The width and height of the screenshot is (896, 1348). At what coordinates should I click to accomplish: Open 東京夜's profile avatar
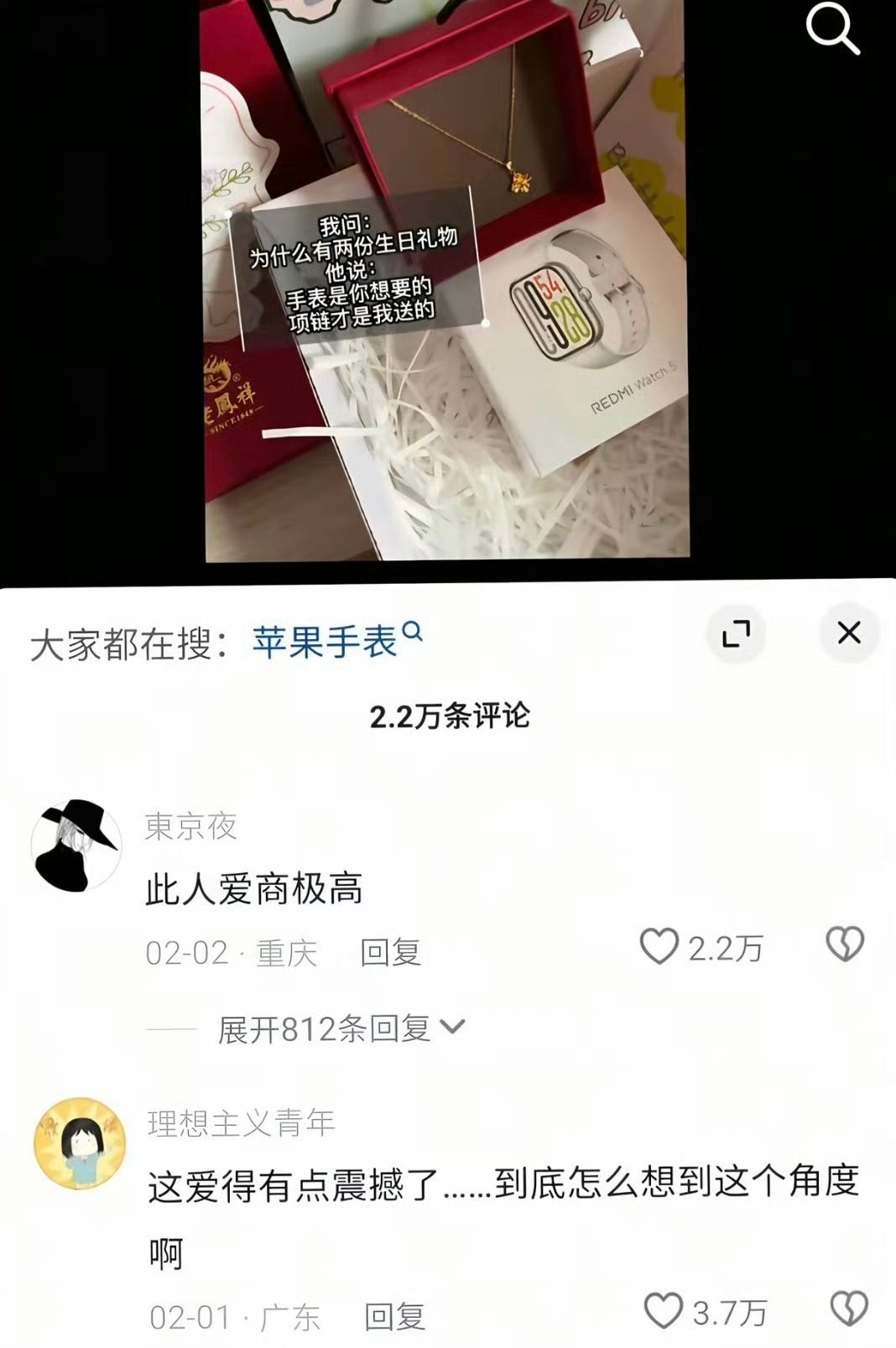pyautogui.click(x=75, y=845)
